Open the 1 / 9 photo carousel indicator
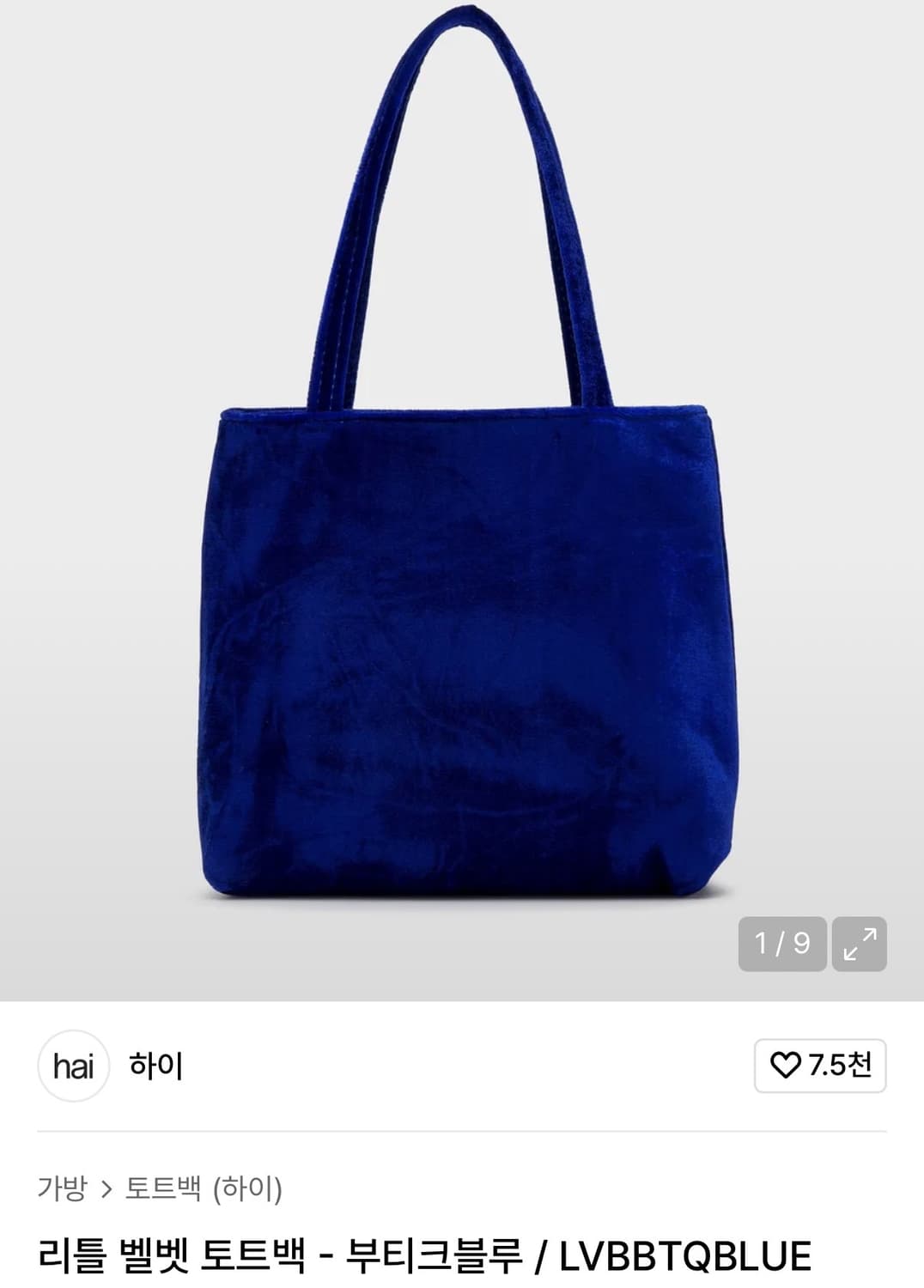This screenshot has width=924, height=1288. (782, 943)
